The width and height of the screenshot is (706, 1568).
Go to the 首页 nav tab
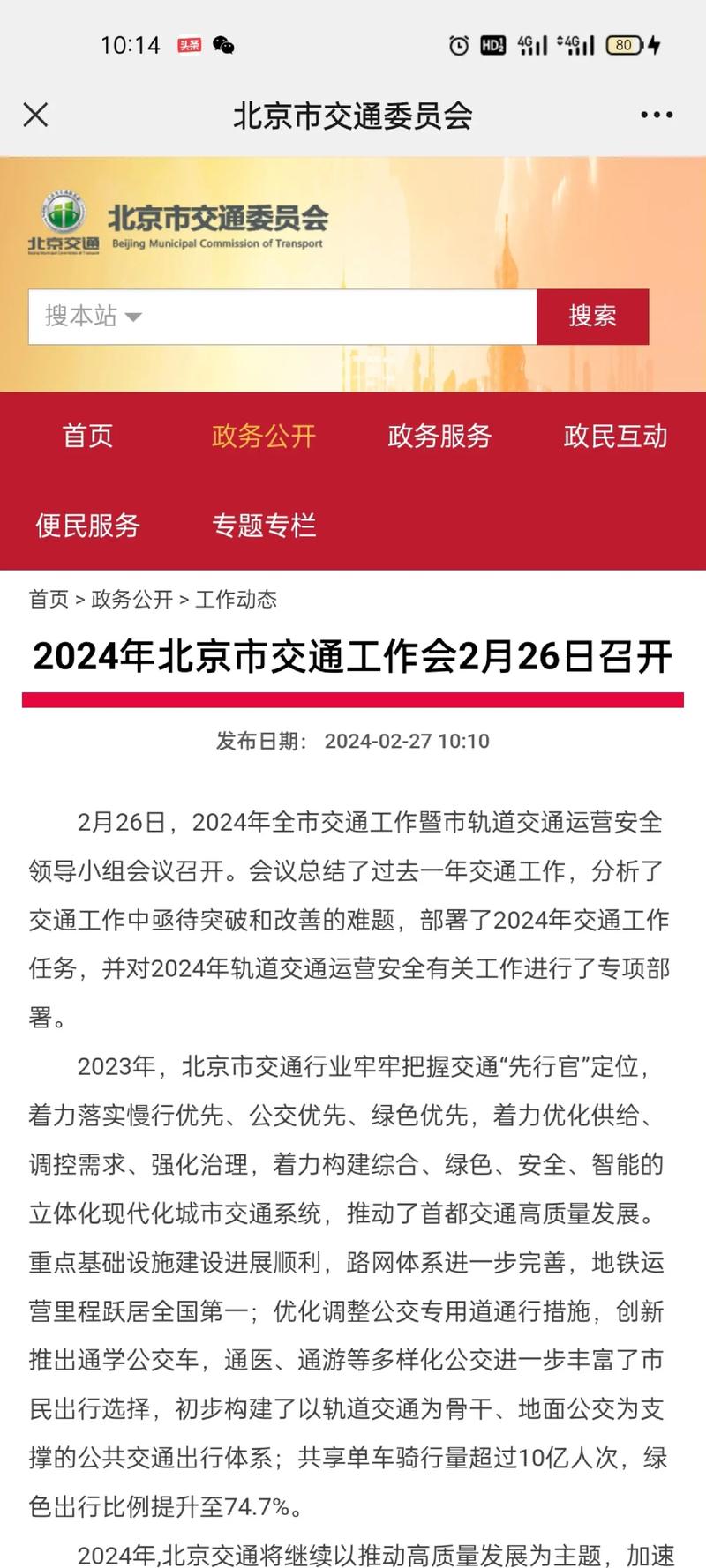pos(87,436)
